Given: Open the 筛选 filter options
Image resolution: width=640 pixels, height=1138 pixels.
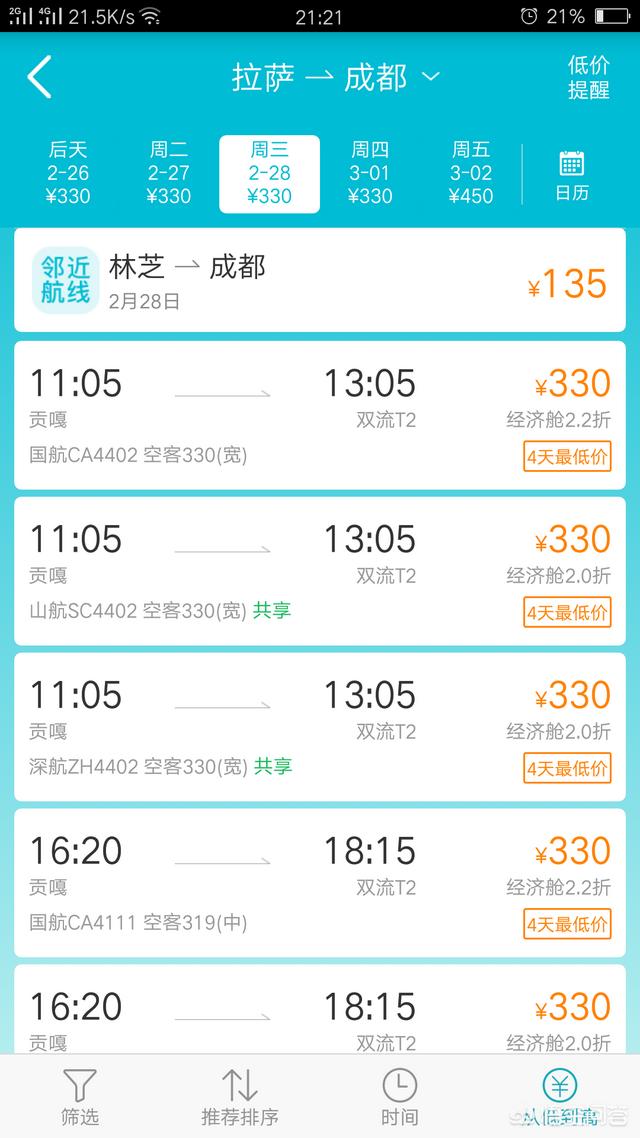Looking at the screenshot, I should coord(80,1096).
